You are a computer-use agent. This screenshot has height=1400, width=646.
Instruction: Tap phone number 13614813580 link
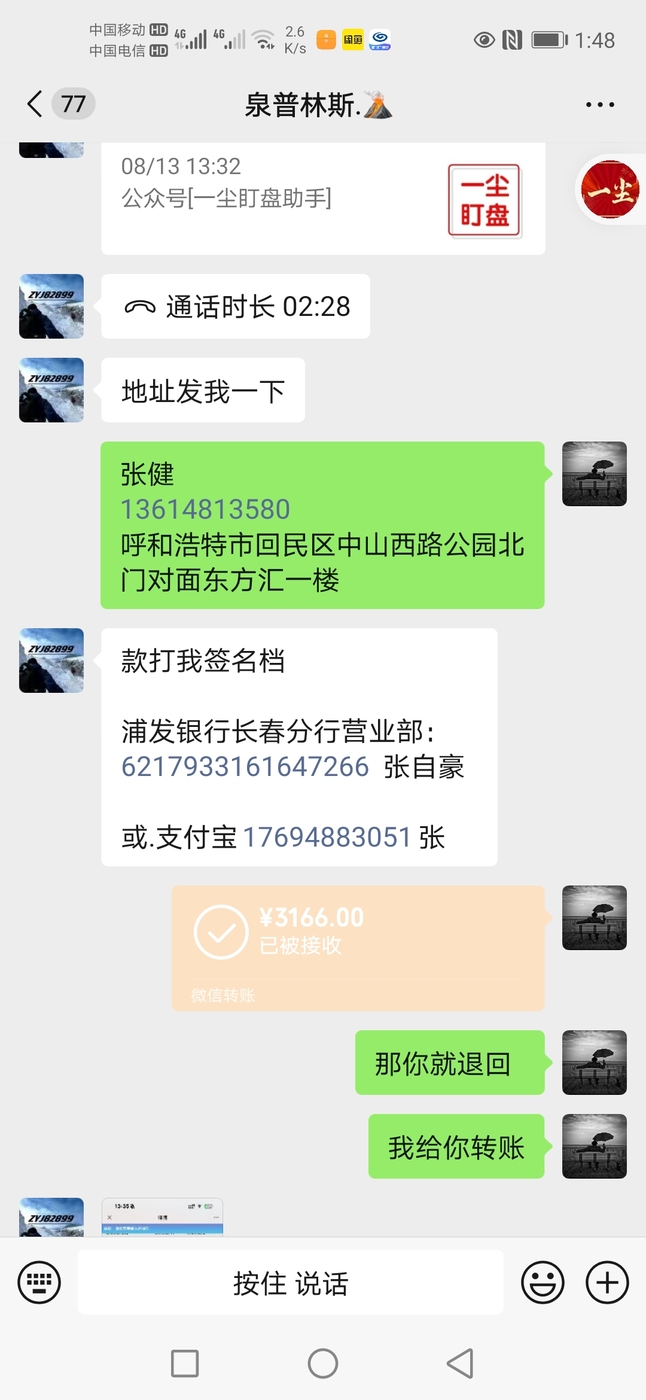205,509
